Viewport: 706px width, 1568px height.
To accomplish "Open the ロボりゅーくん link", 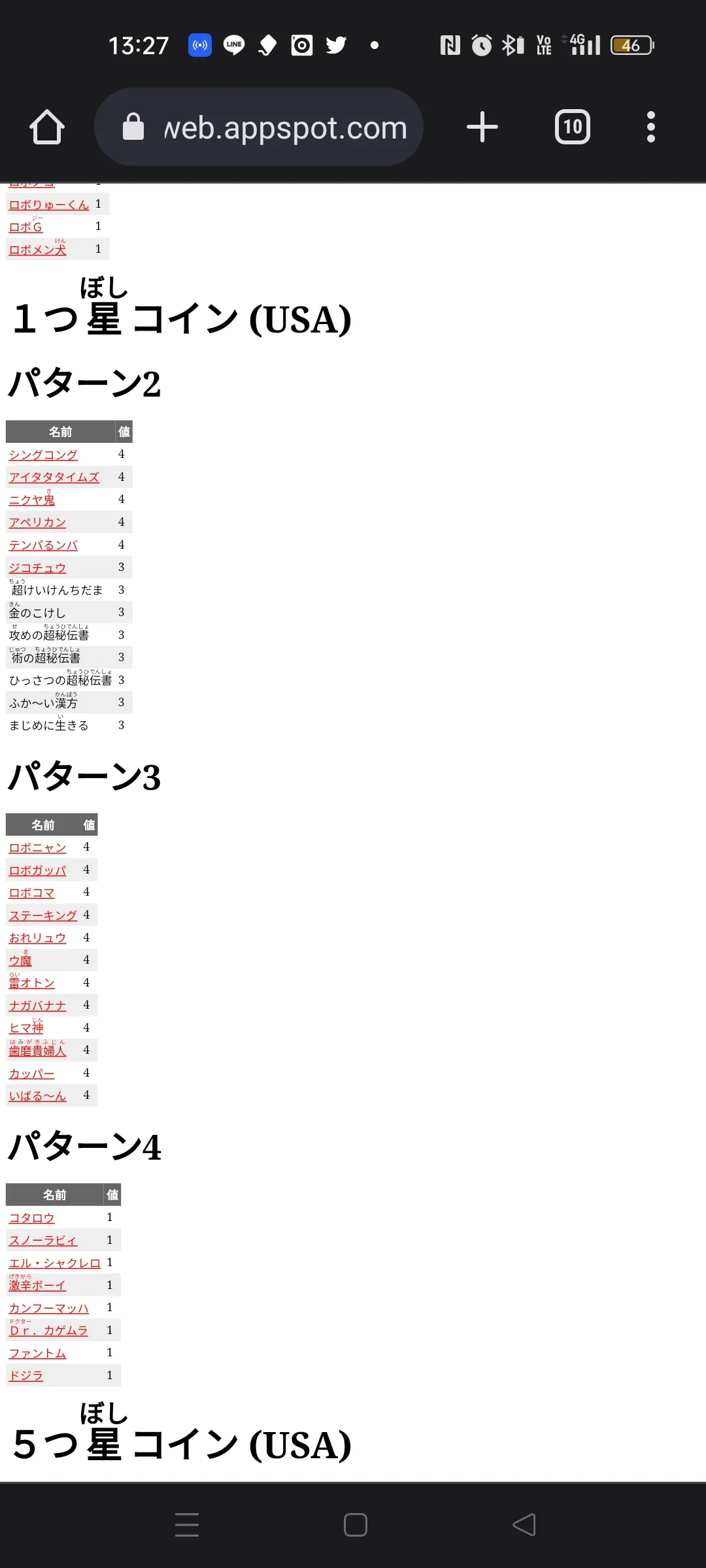I will (x=49, y=204).
